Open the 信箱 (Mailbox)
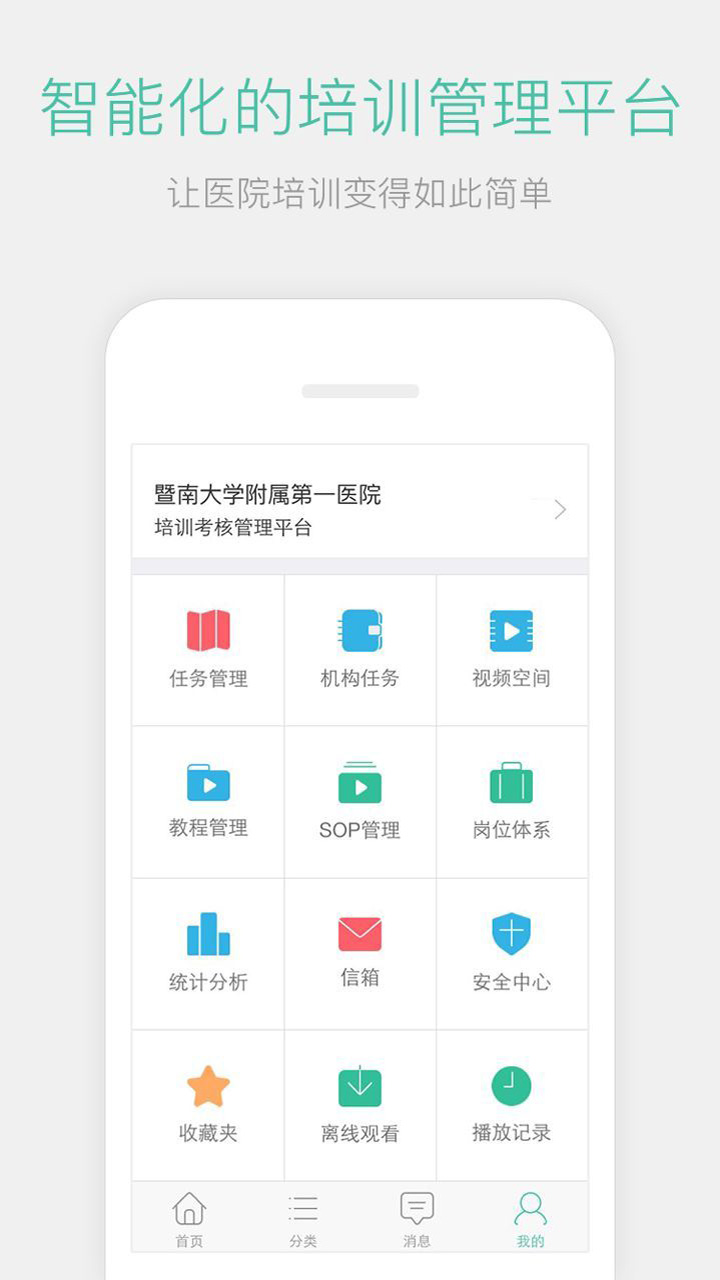The height and width of the screenshot is (1280, 720). point(360,953)
